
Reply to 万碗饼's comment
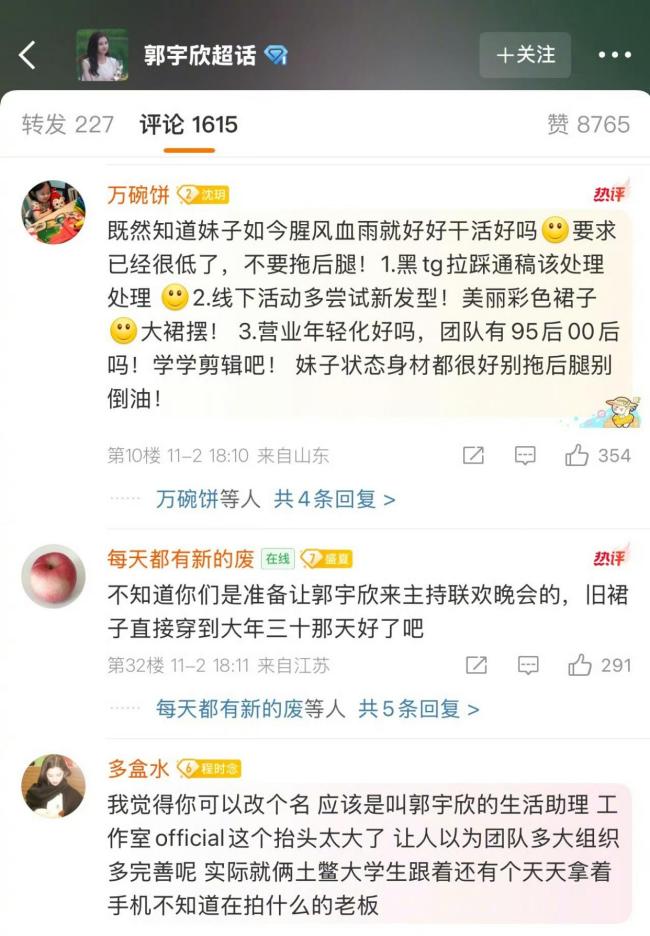(x=525, y=456)
